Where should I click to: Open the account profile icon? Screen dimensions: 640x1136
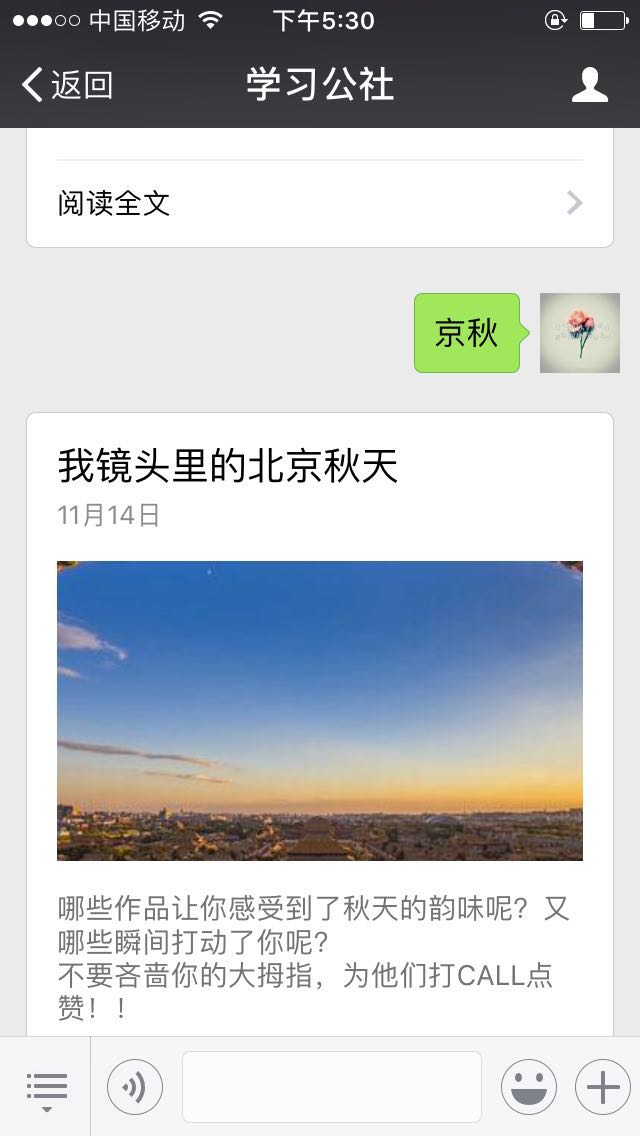(589, 85)
